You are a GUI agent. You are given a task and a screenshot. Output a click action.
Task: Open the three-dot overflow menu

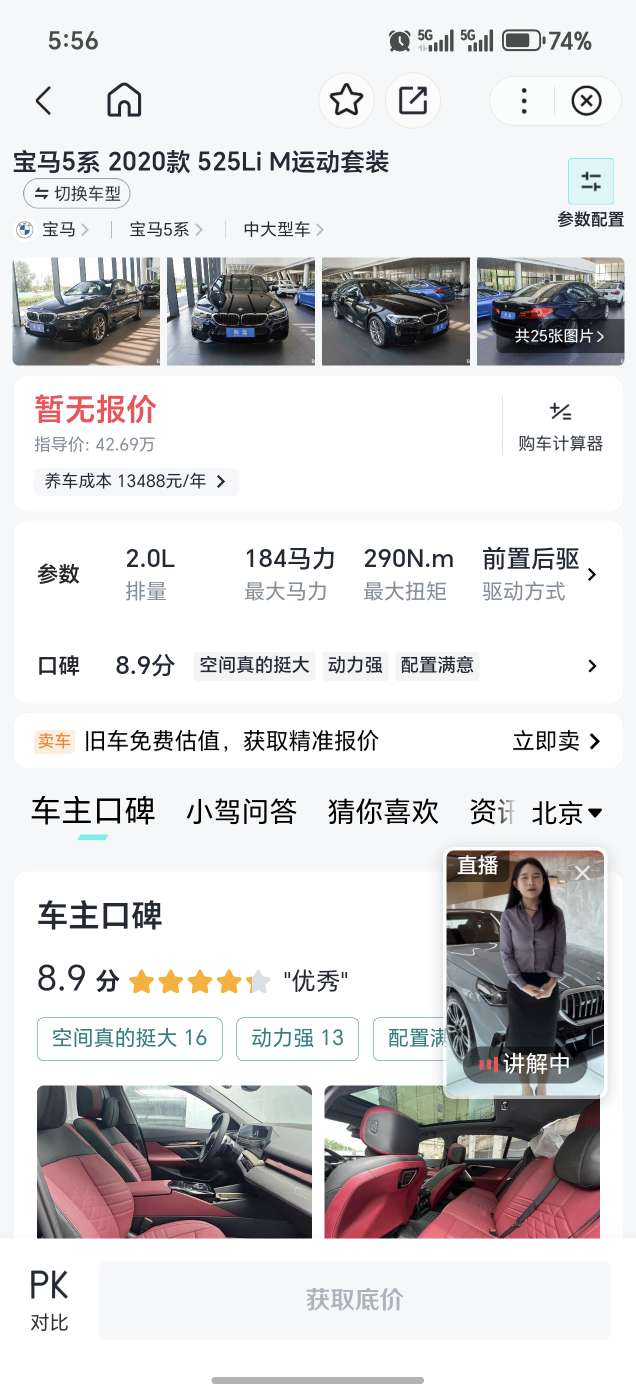point(524,101)
